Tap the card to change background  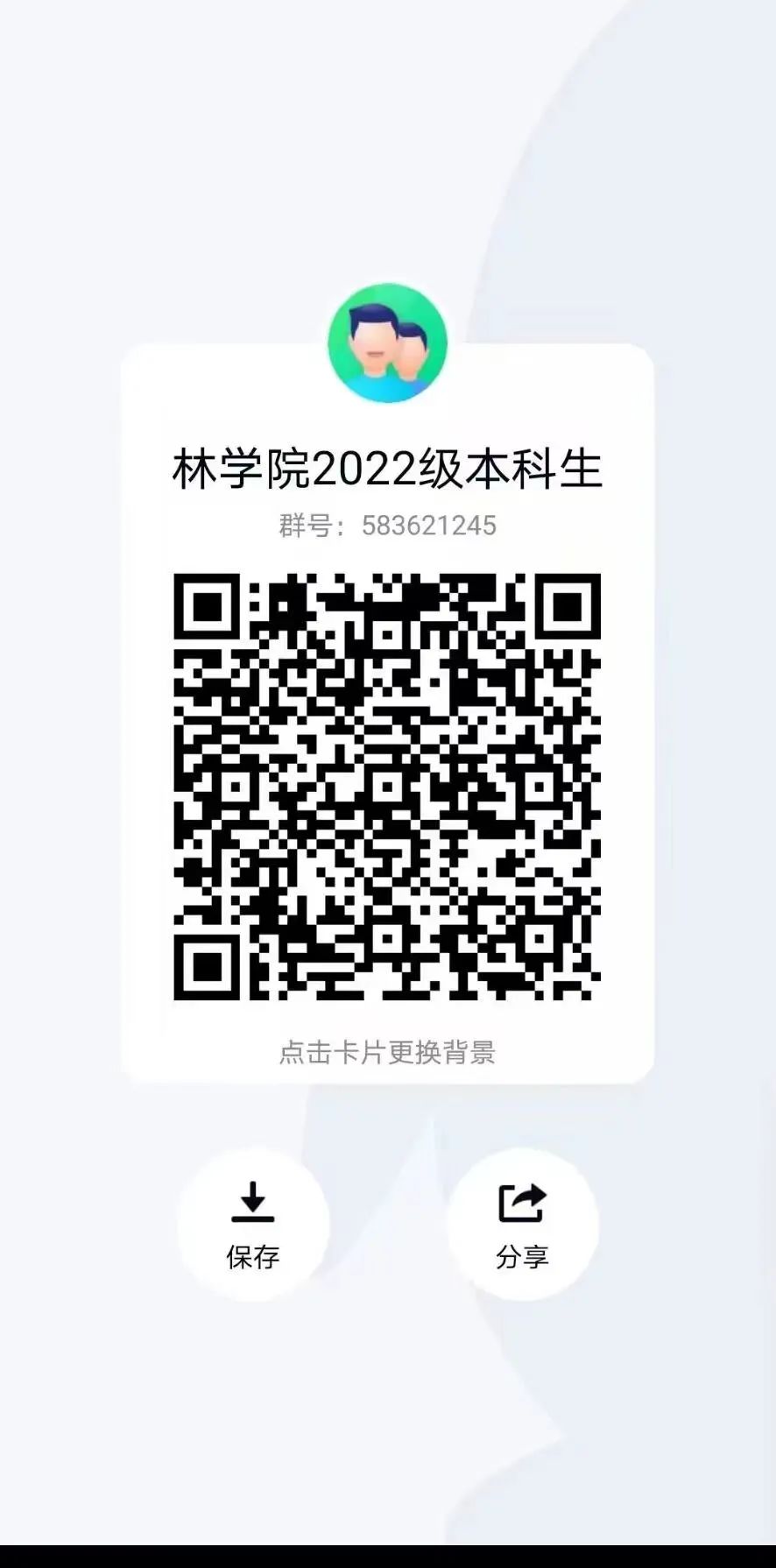387,1052
